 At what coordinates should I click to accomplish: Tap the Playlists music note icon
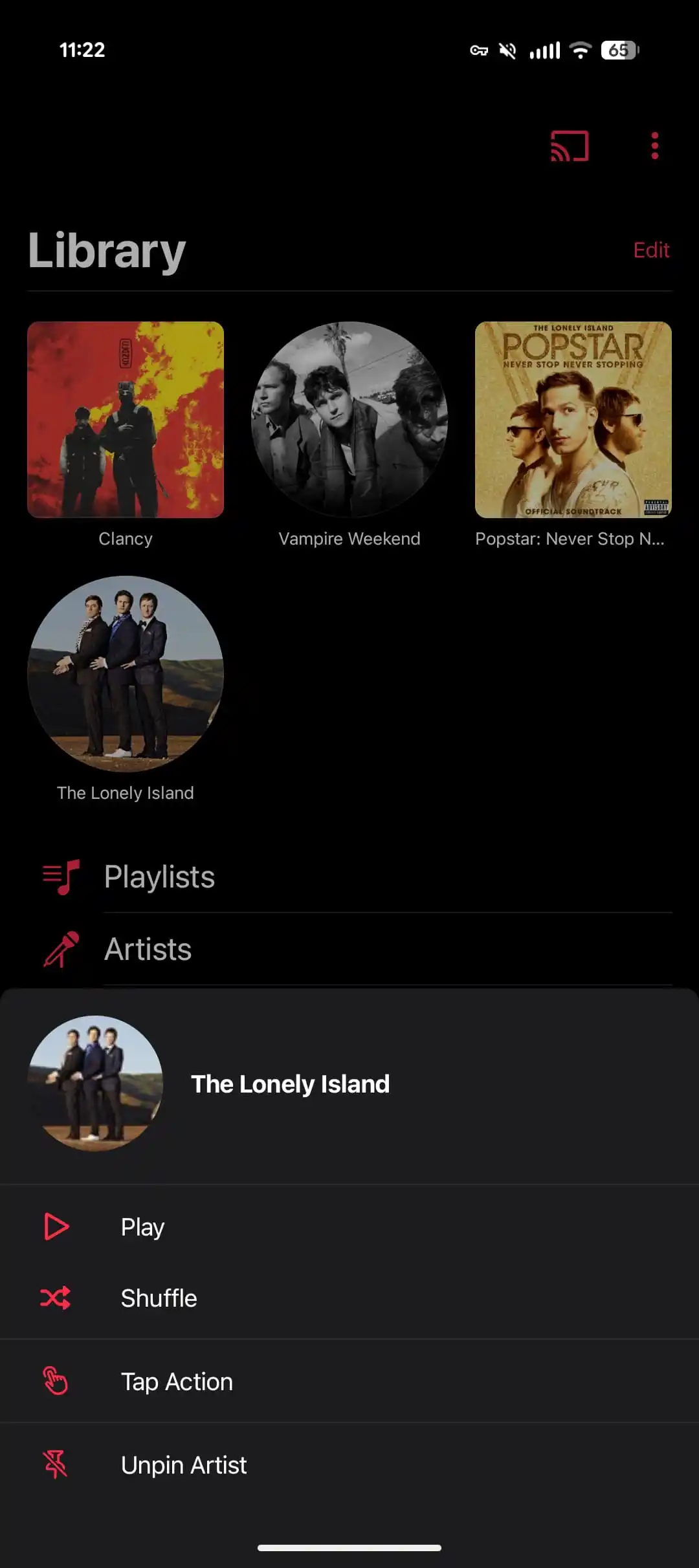tap(60, 877)
